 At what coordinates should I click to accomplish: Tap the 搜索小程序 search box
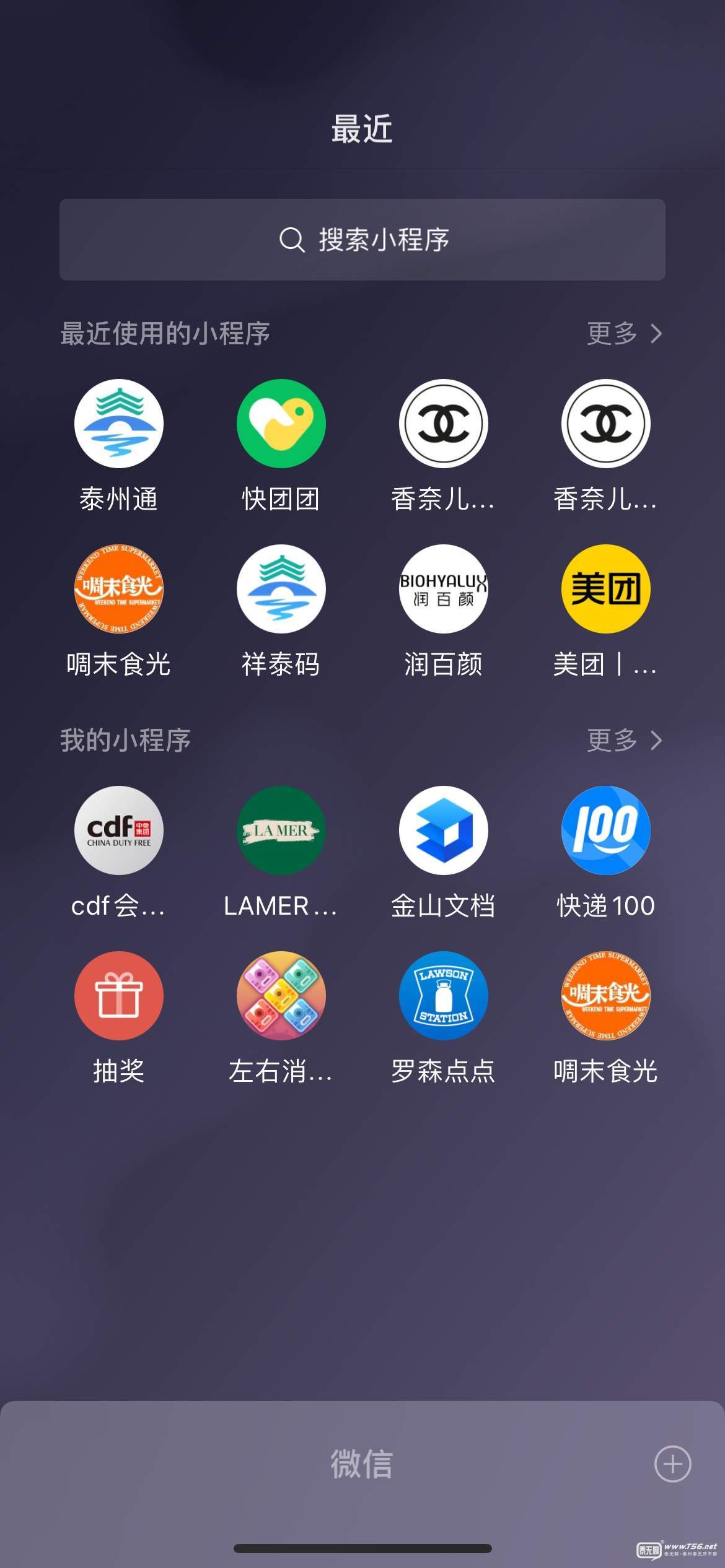pyautogui.click(x=362, y=240)
